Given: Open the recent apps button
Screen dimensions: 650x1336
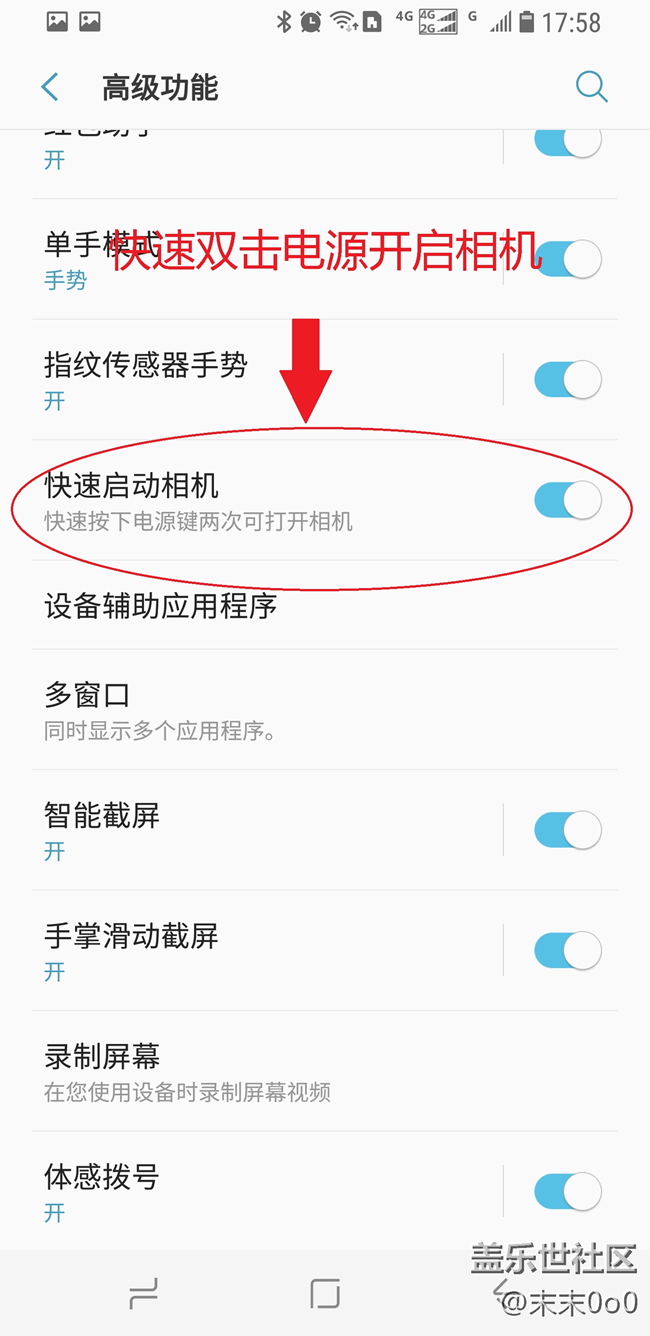Looking at the screenshot, I should point(144,1294).
